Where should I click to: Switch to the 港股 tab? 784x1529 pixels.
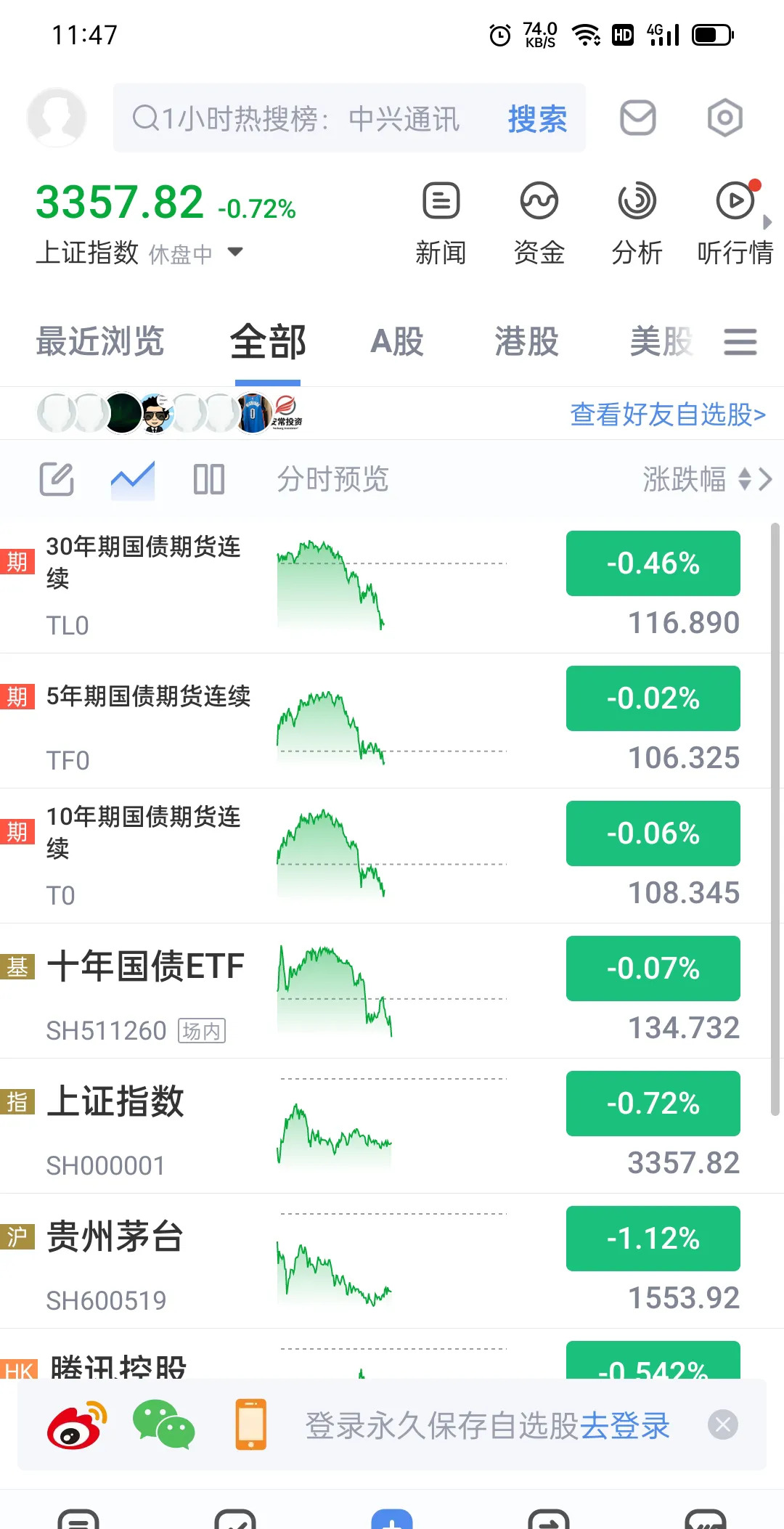pyautogui.click(x=526, y=341)
